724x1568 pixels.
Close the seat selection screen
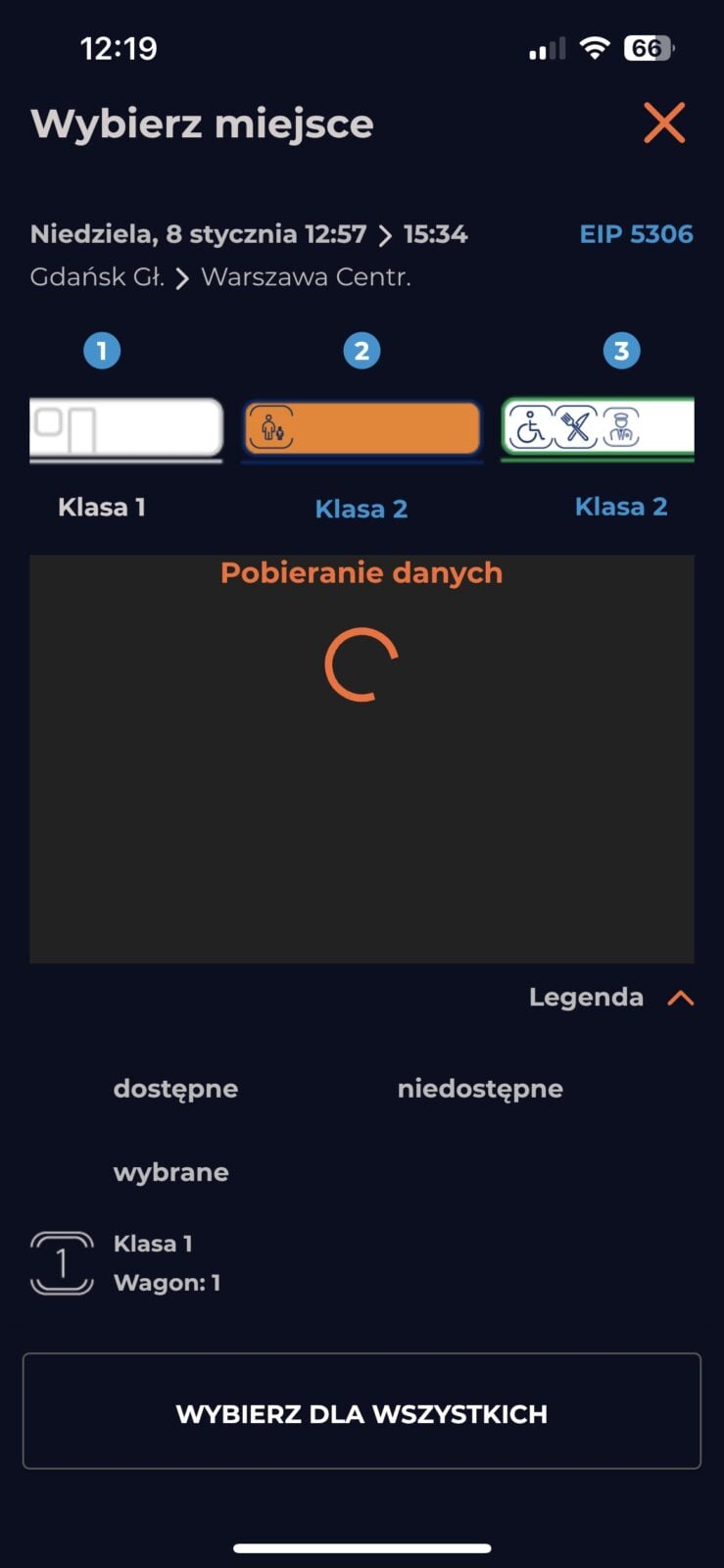(663, 123)
